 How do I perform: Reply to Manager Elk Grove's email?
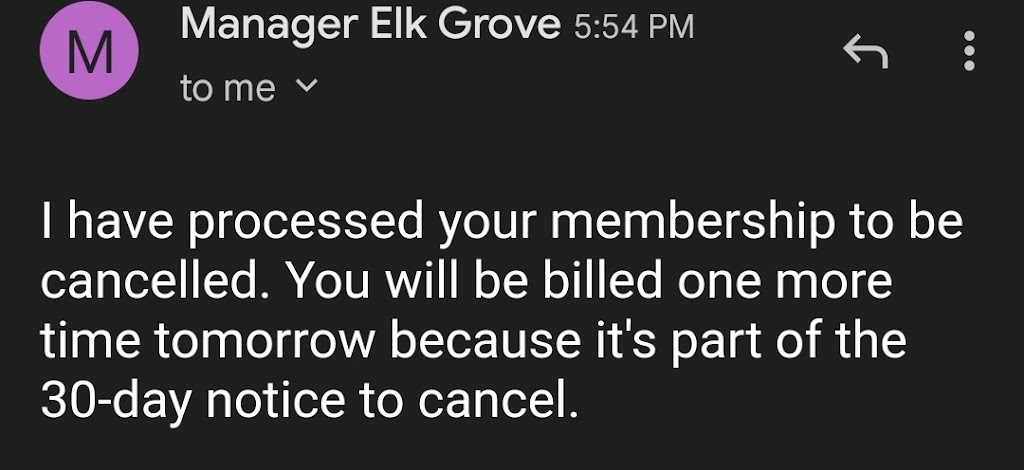pos(865,52)
